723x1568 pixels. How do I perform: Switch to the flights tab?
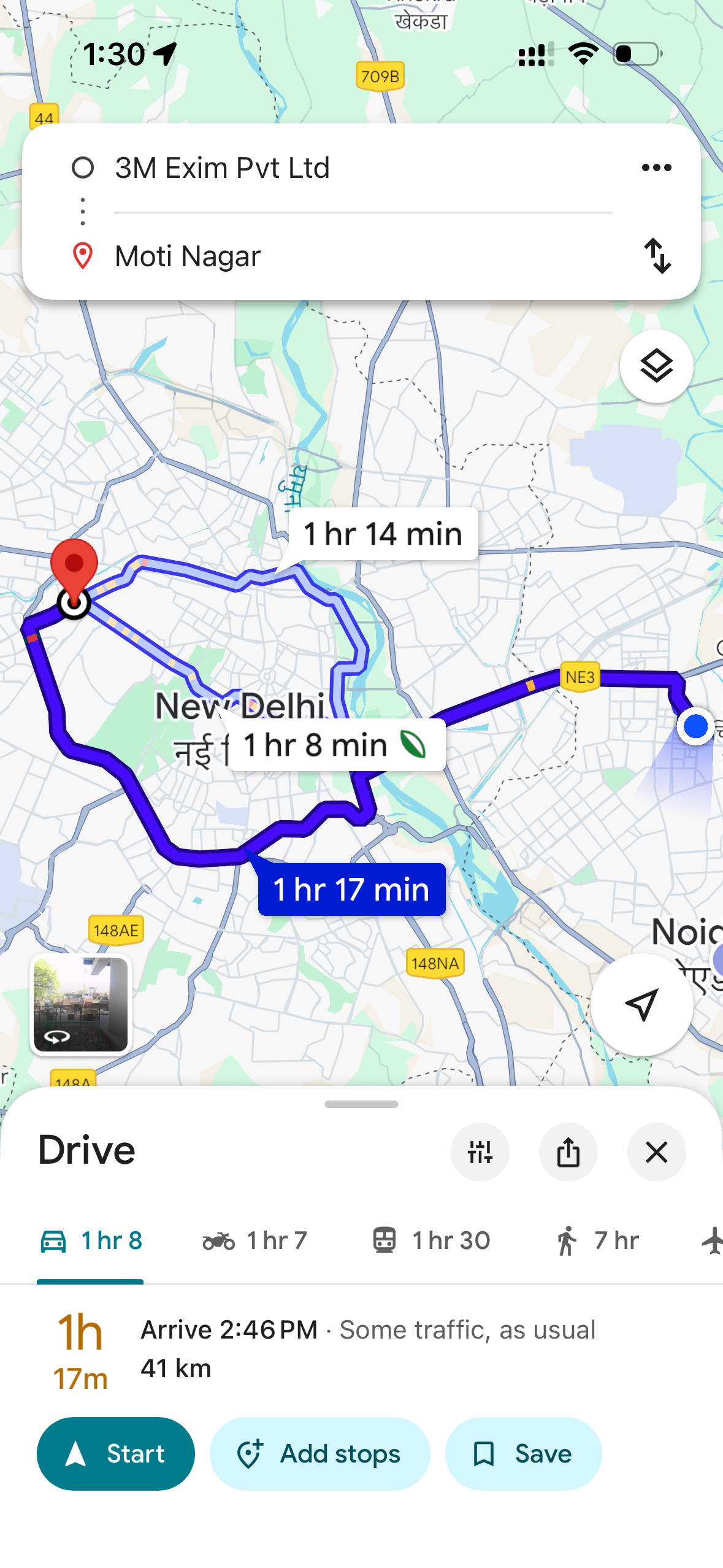711,1240
